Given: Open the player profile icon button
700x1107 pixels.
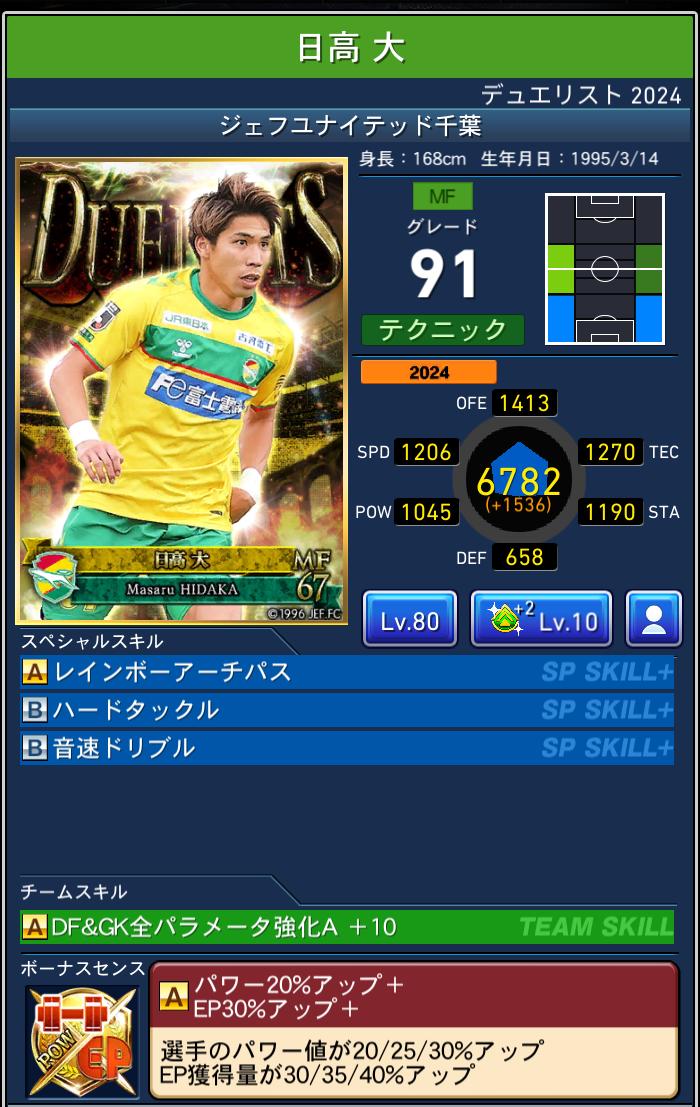Looking at the screenshot, I should coord(653,620).
